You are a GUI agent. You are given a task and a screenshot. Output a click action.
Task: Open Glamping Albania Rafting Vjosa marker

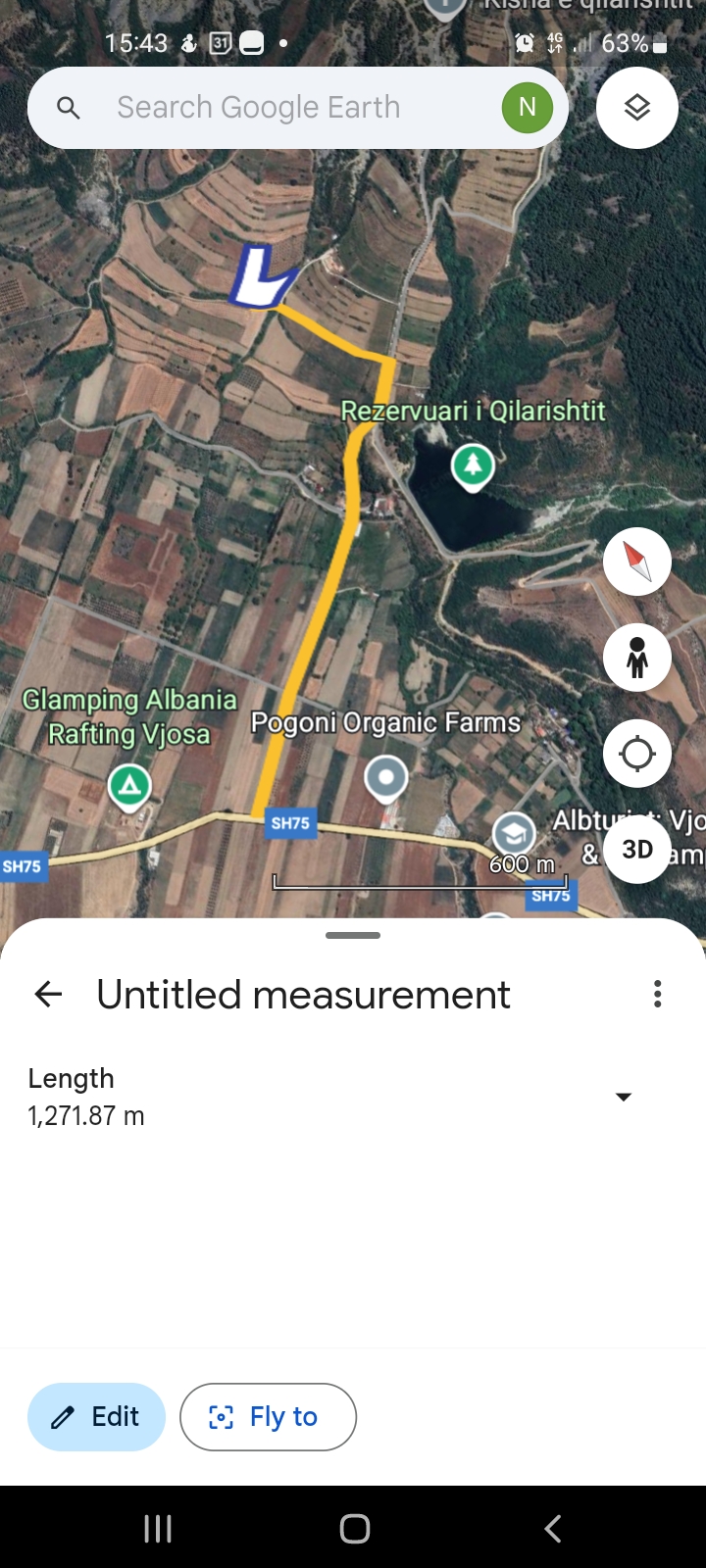click(x=129, y=786)
